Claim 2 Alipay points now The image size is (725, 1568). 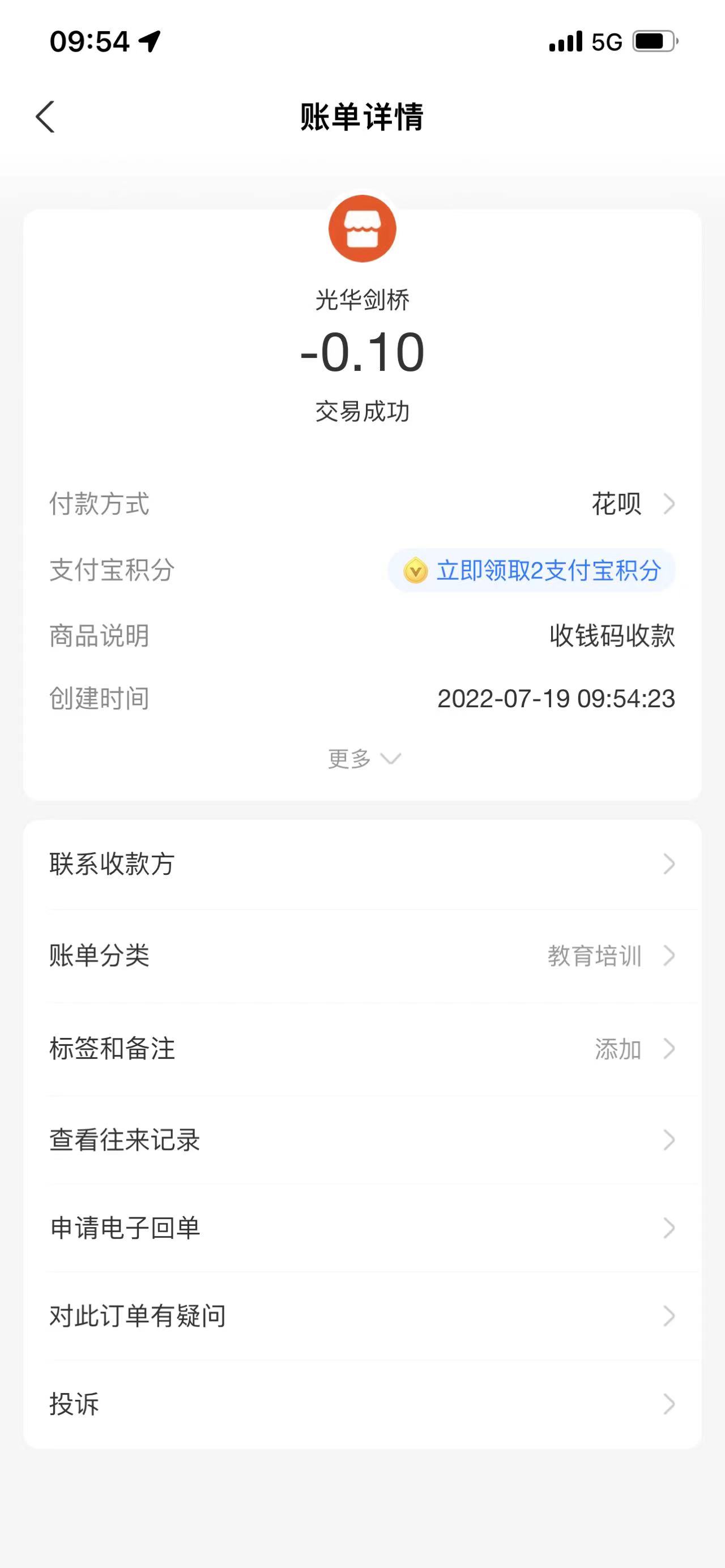(x=531, y=570)
